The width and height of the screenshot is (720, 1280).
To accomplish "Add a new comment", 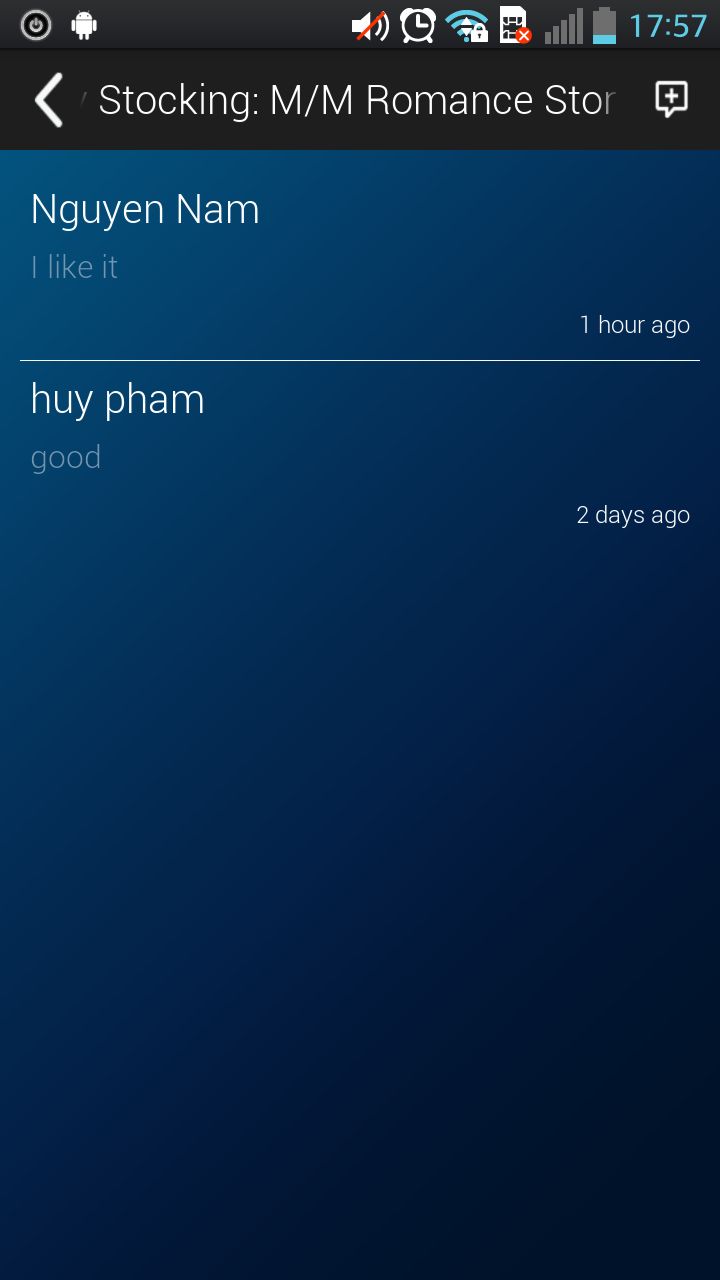I will coord(671,99).
